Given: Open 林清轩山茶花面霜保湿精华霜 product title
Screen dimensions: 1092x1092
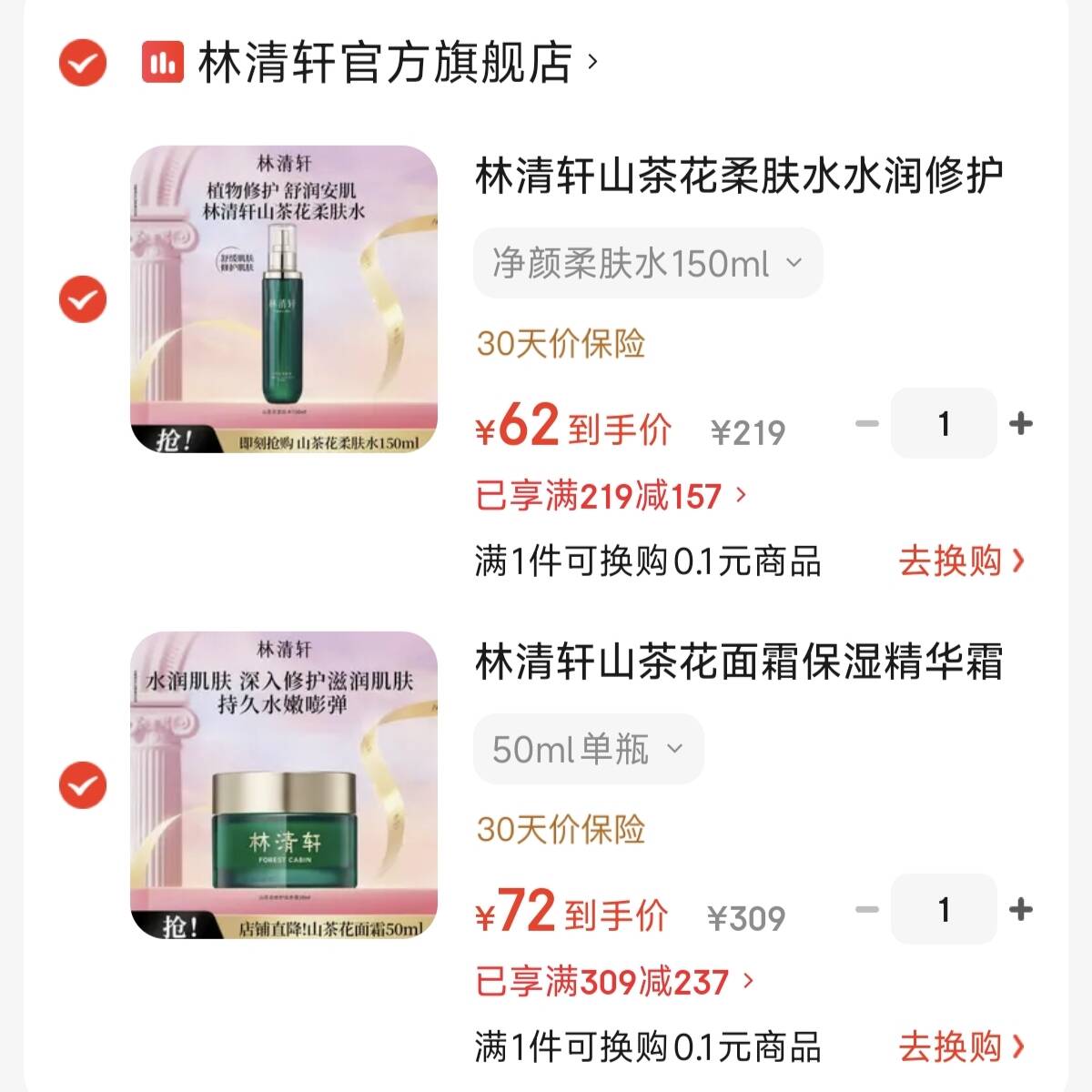Looking at the screenshot, I should [739, 662].
